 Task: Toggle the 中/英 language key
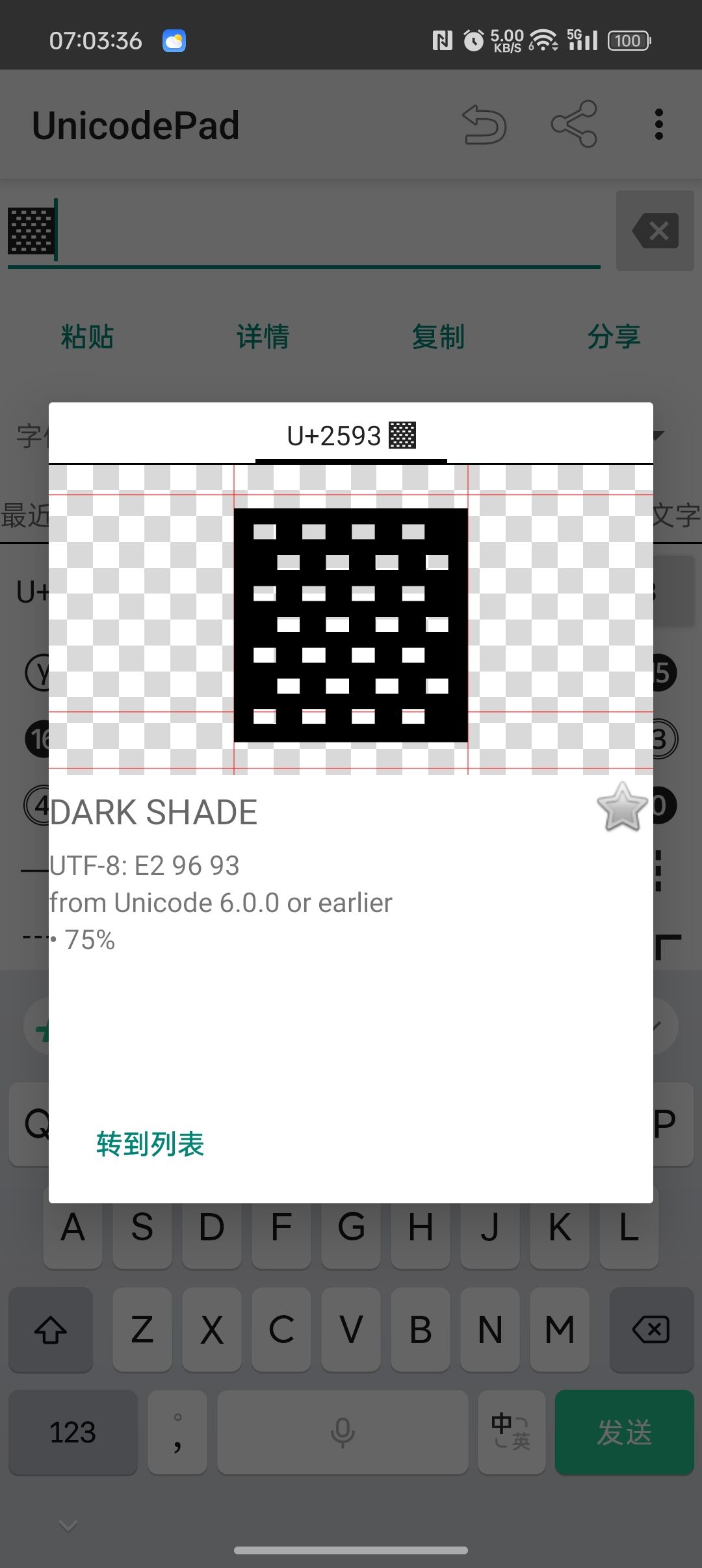click(x=511, y=1432)
